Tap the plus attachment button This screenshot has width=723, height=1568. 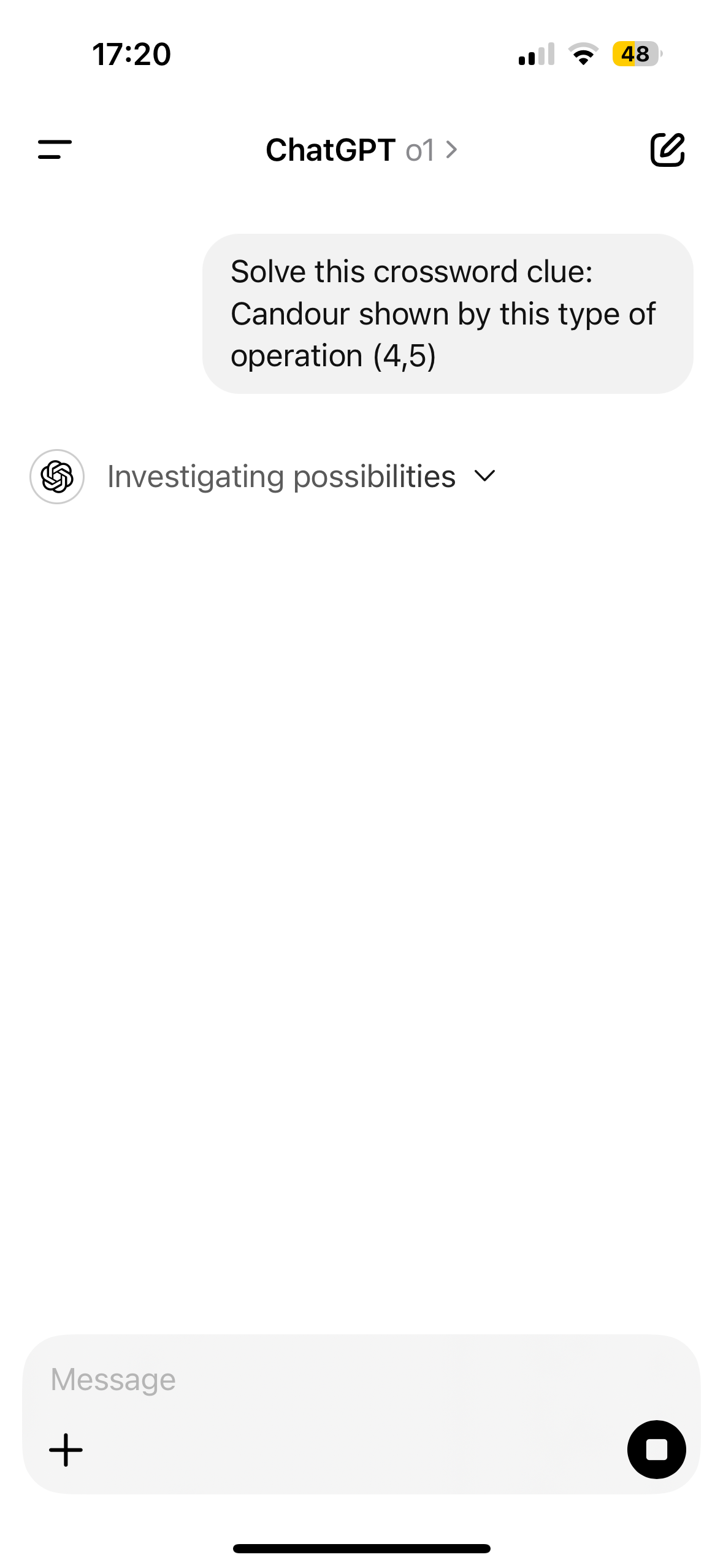[x=66, y=1450]
